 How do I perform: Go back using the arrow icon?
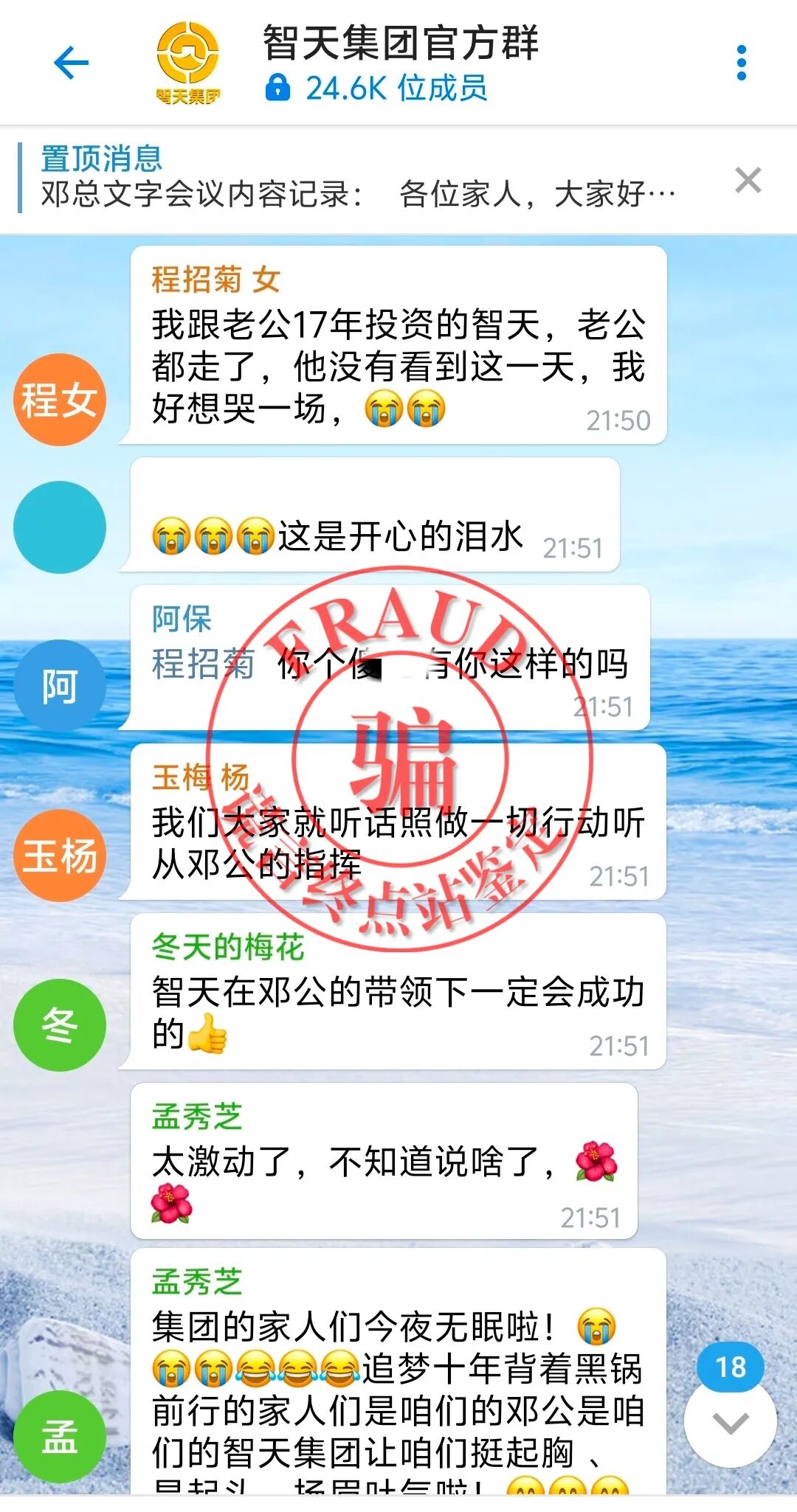tap(72, 63)
